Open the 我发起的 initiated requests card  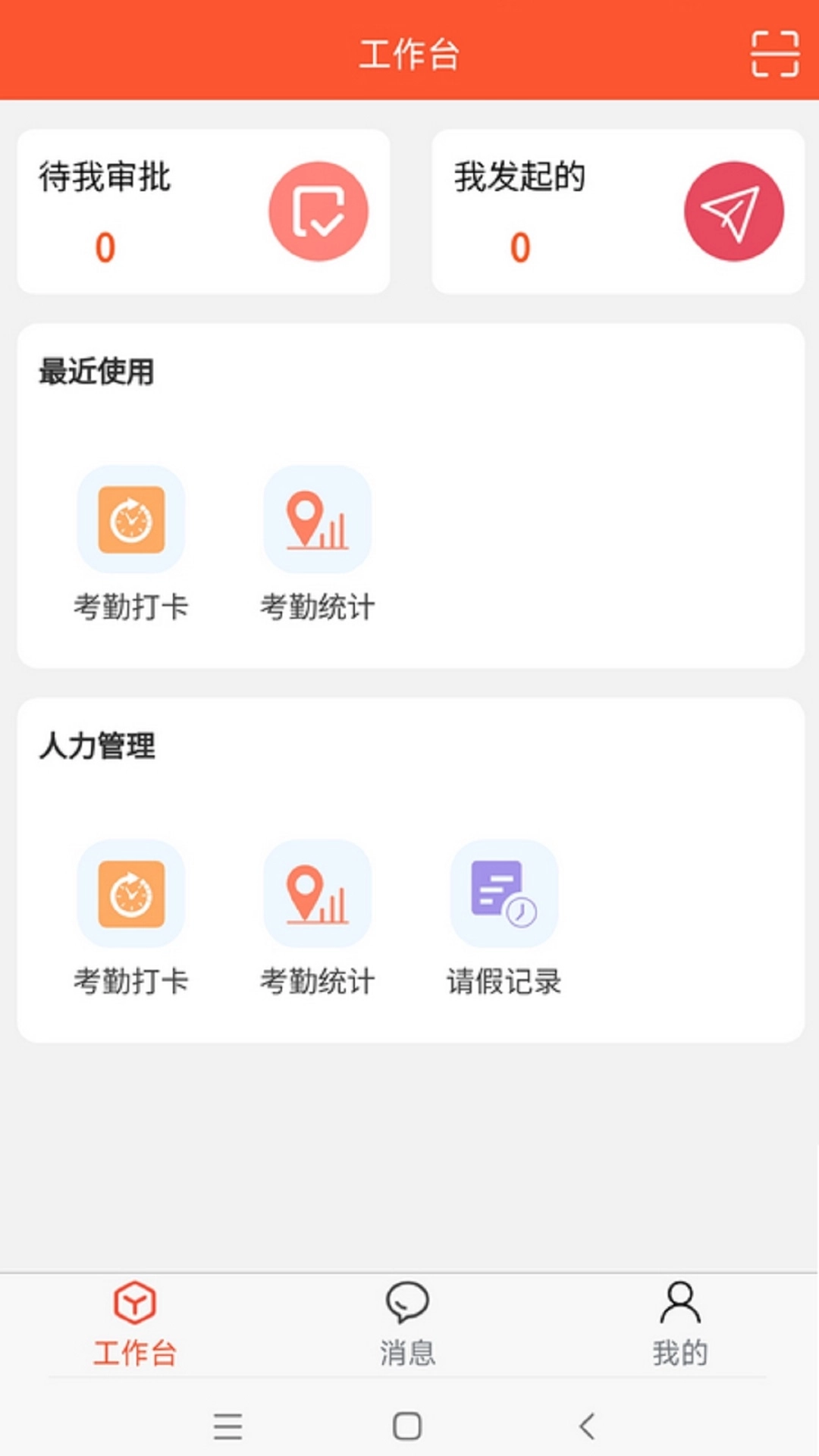pyautogui.click(x=617, y=211)
